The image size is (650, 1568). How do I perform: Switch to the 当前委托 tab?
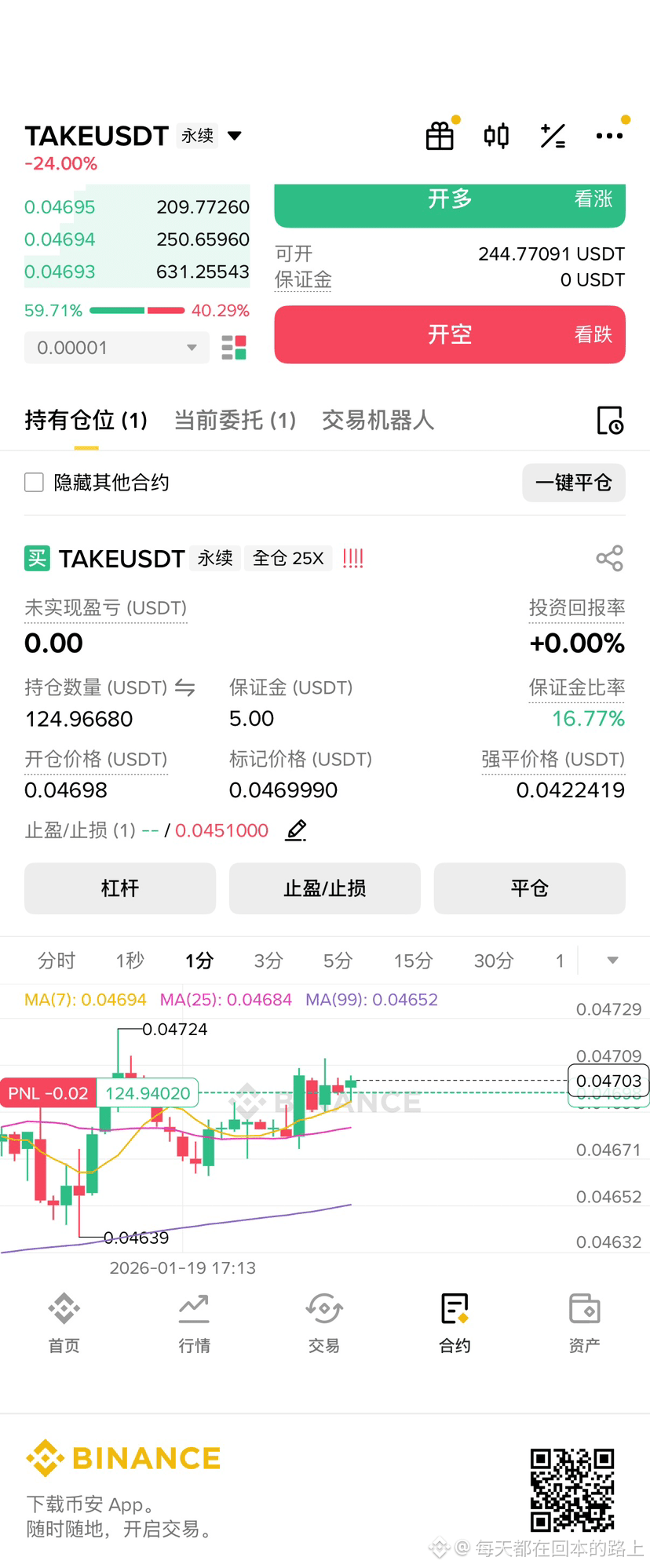click(235, 421)
